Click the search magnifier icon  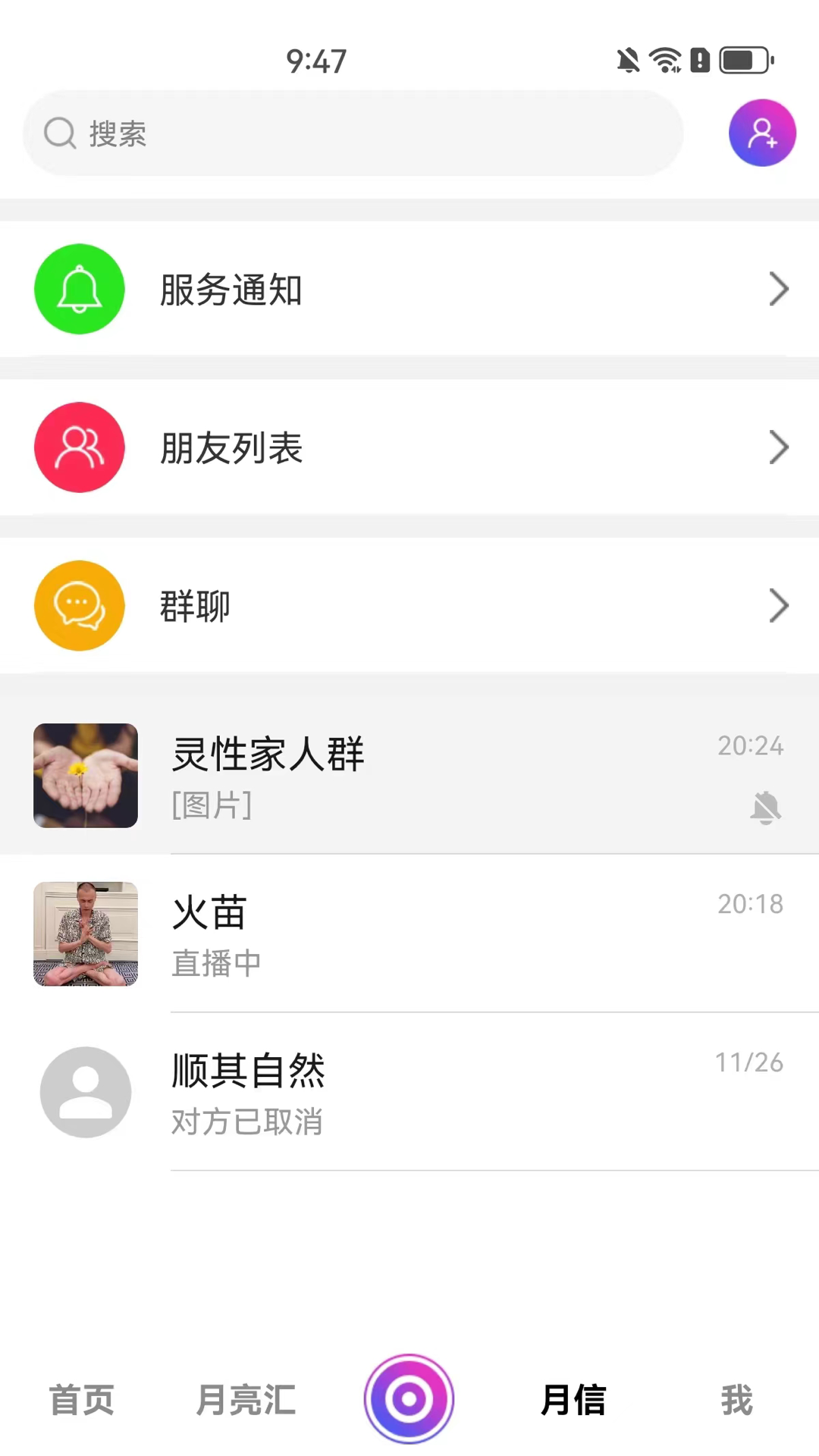point(59,133)
